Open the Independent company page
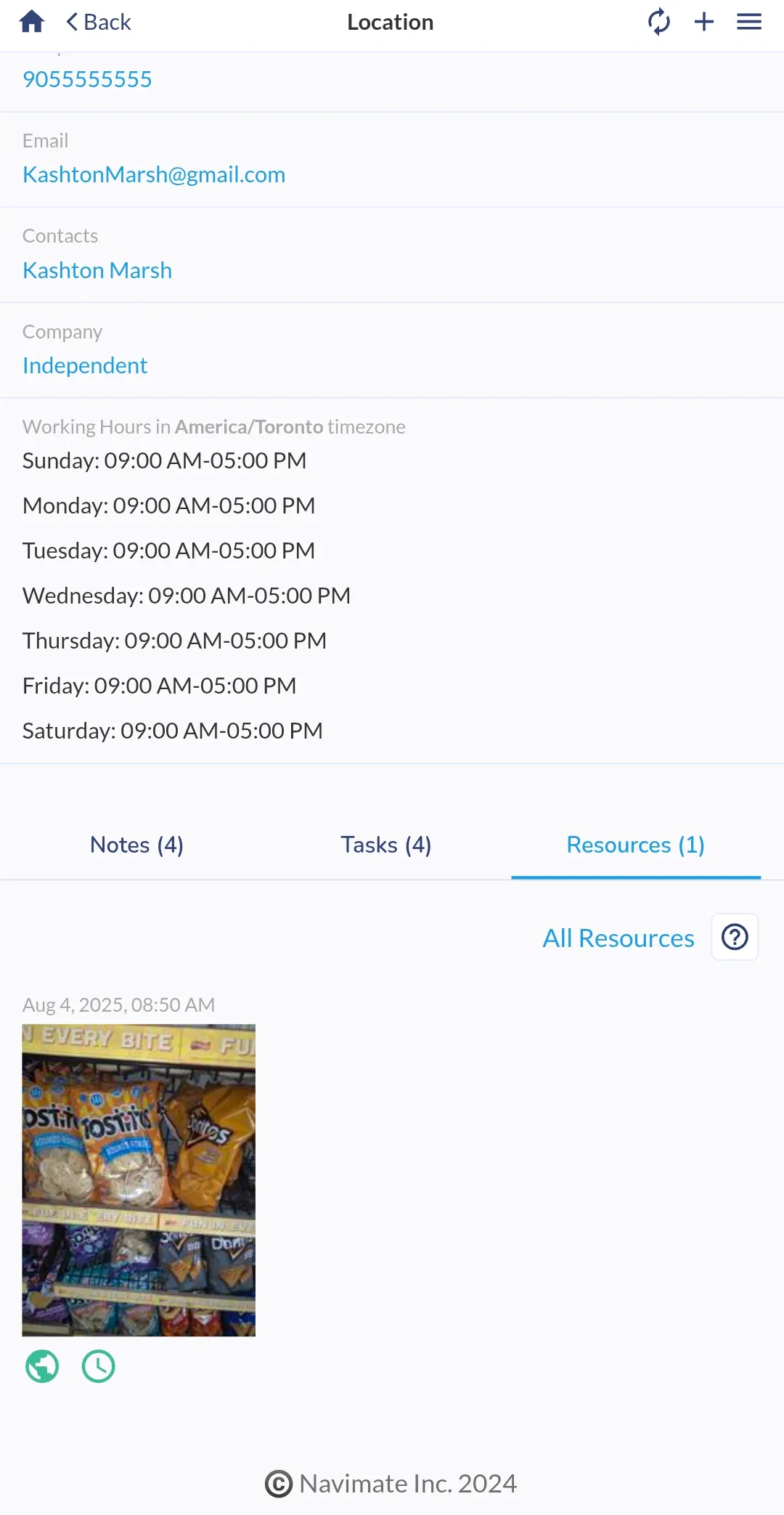The width and height of the screenshot is (784, 1515). (85, 365)
